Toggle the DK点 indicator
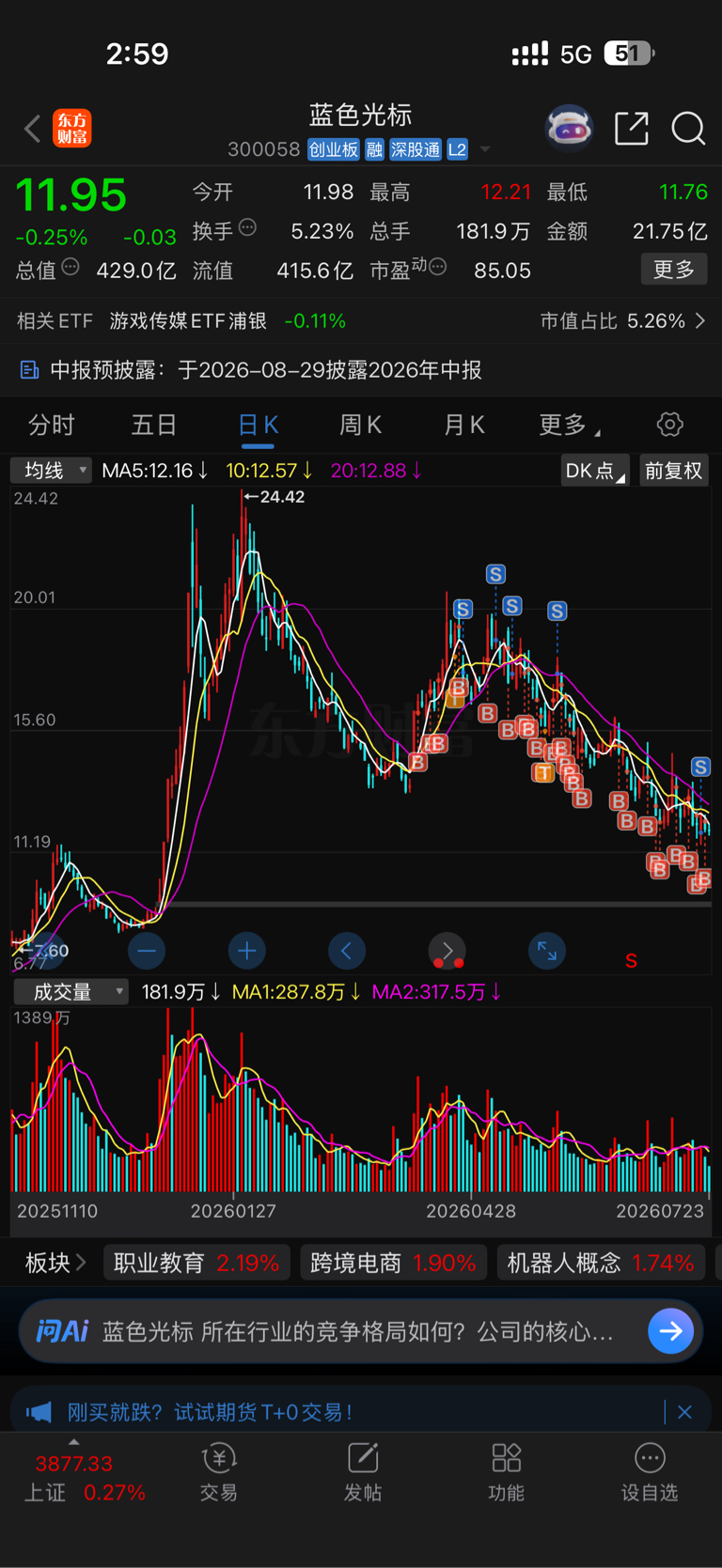The height and width of the screenshot is (1568, 722). click(595, 471)
